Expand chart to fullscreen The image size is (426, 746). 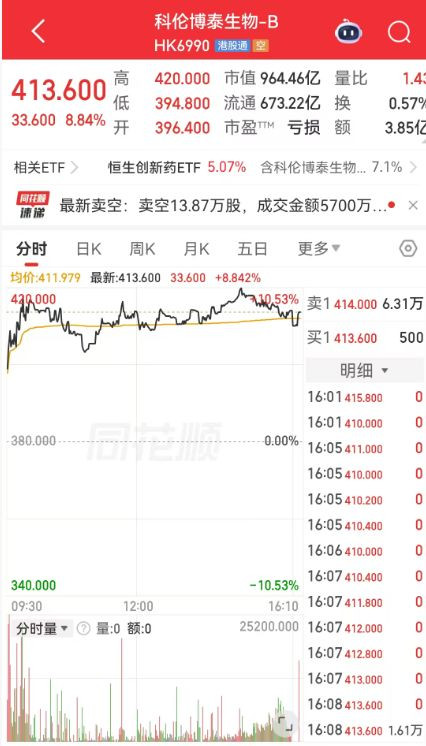tap(285, 723)
